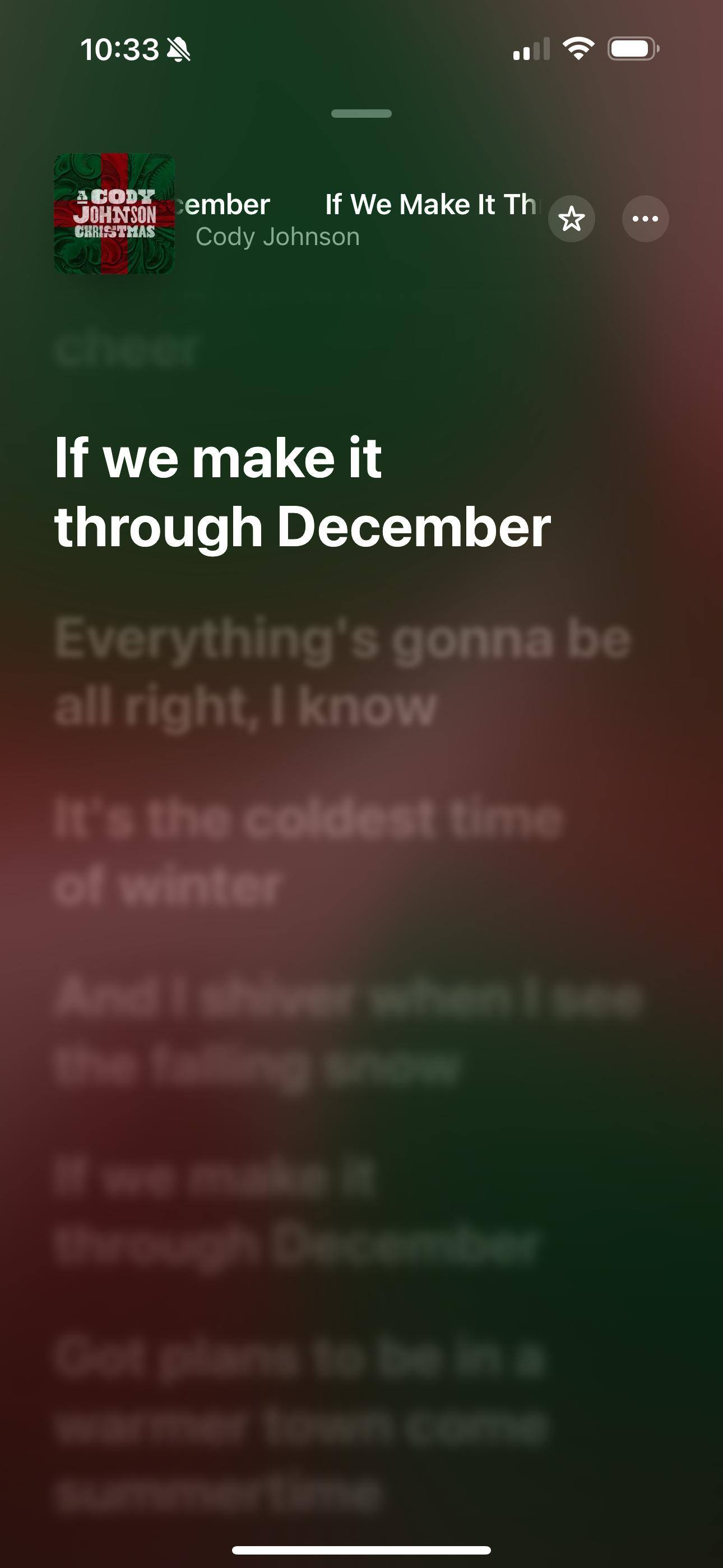The height and width of the screenshot is (1568, 723).
Task: Open the more options menu
Action: [x=645, y=219]
